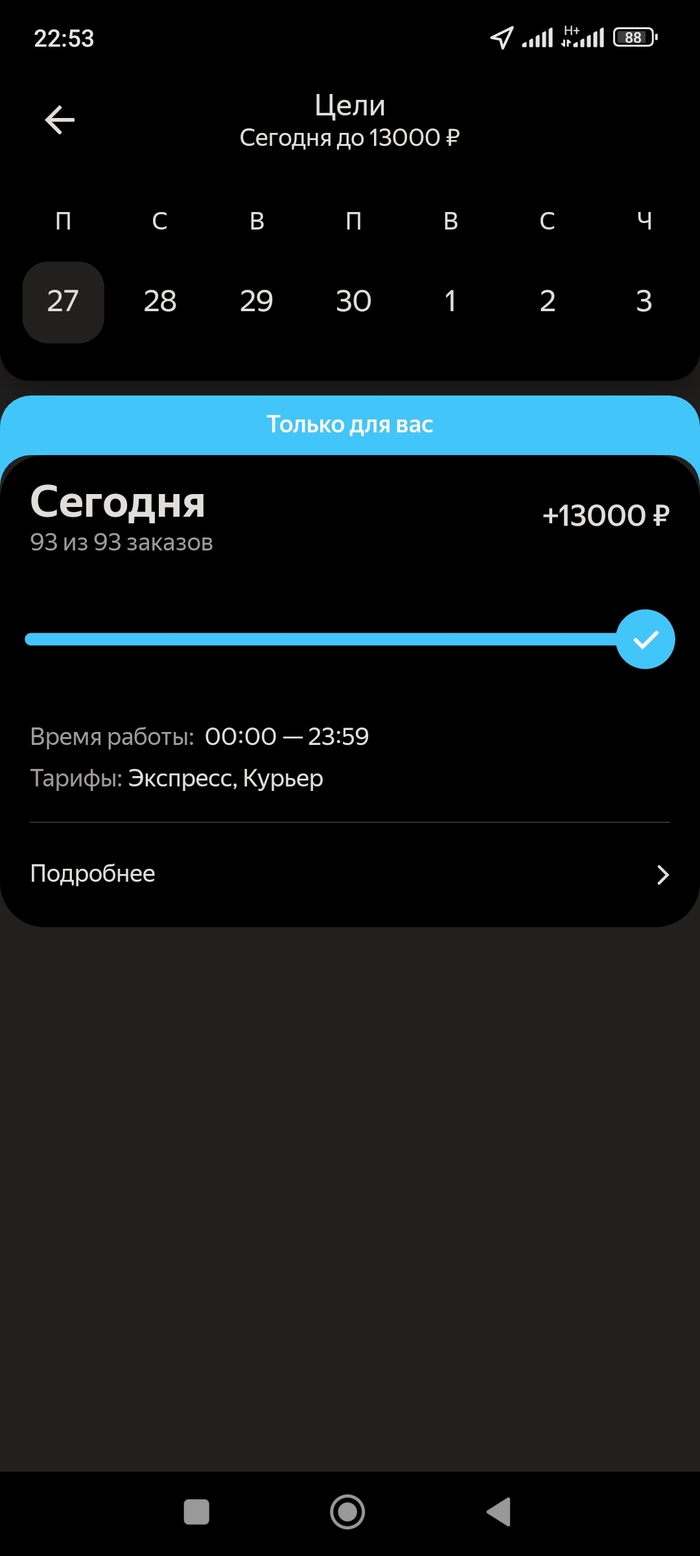The height and width of the screenshot is (1556, 700).
Task: Choose date 29 in the week strip
Action: 257,301
